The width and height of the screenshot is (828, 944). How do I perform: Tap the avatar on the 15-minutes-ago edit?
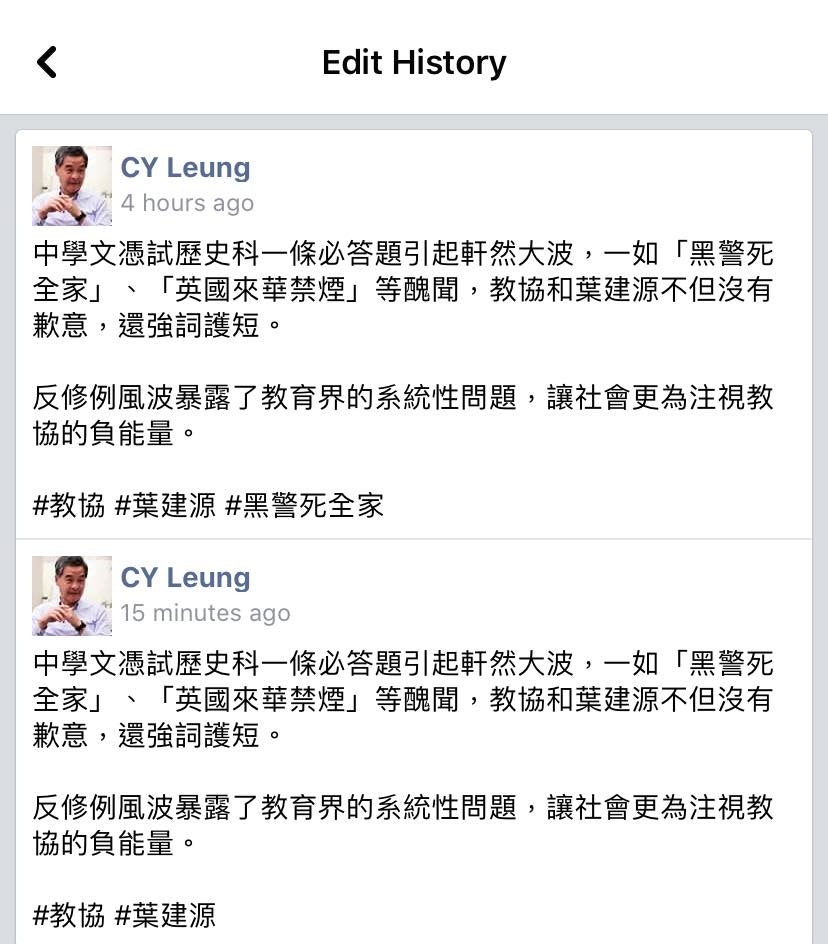(72, 596)
